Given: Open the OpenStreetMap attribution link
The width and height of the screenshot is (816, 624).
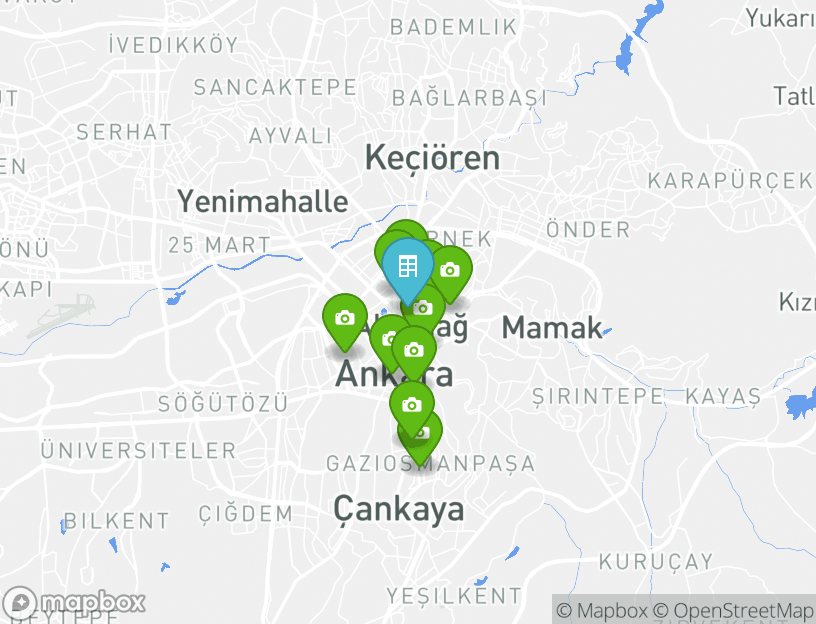Looking at the screenshot, I should click(733, 609).
